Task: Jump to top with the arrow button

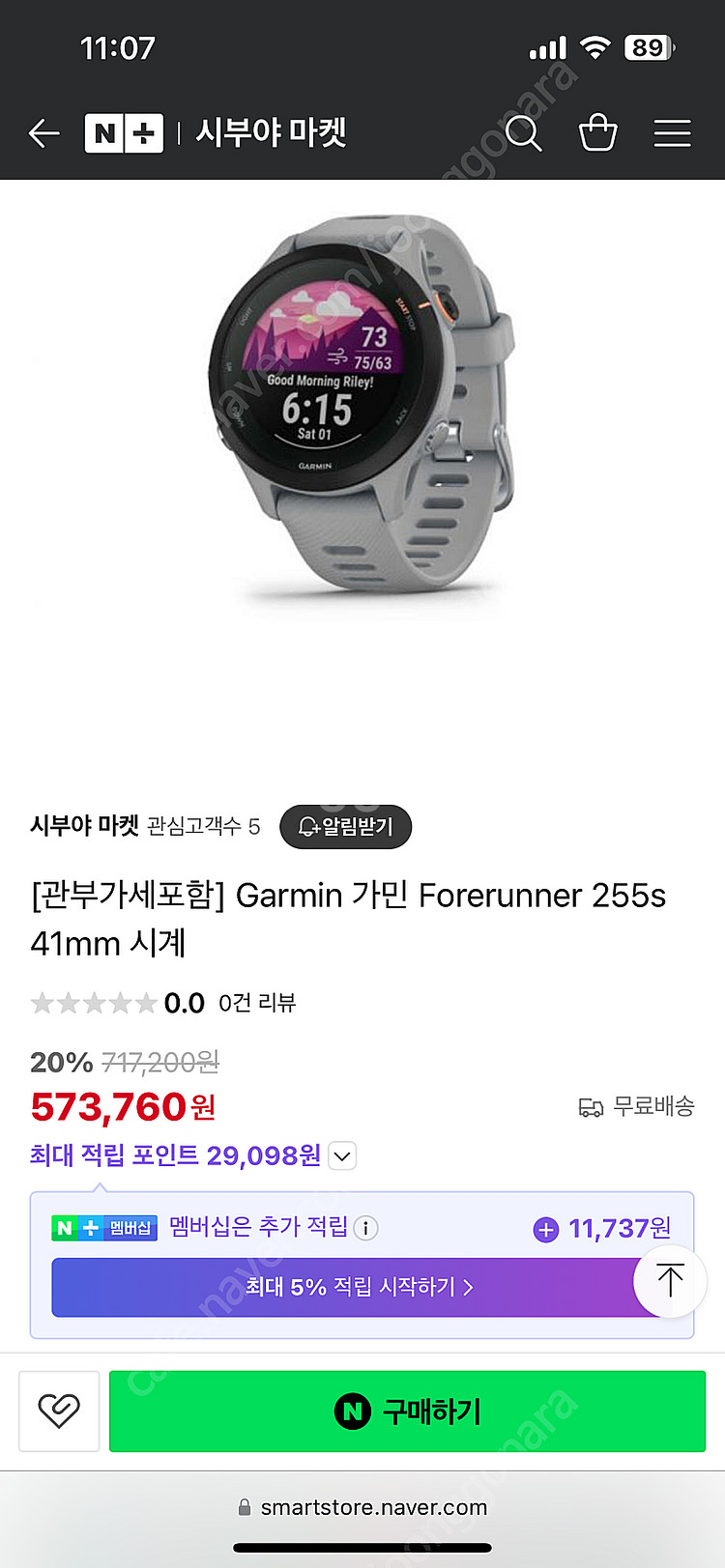Action: [x=670, y=1281]
